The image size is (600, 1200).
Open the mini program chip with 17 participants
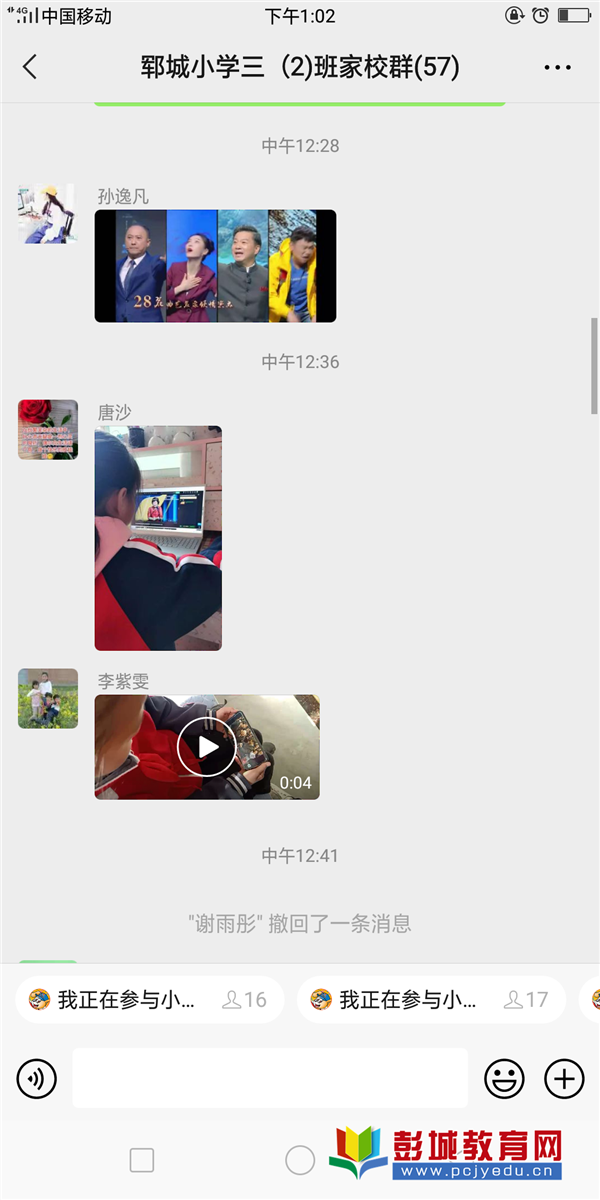point(430,999)
